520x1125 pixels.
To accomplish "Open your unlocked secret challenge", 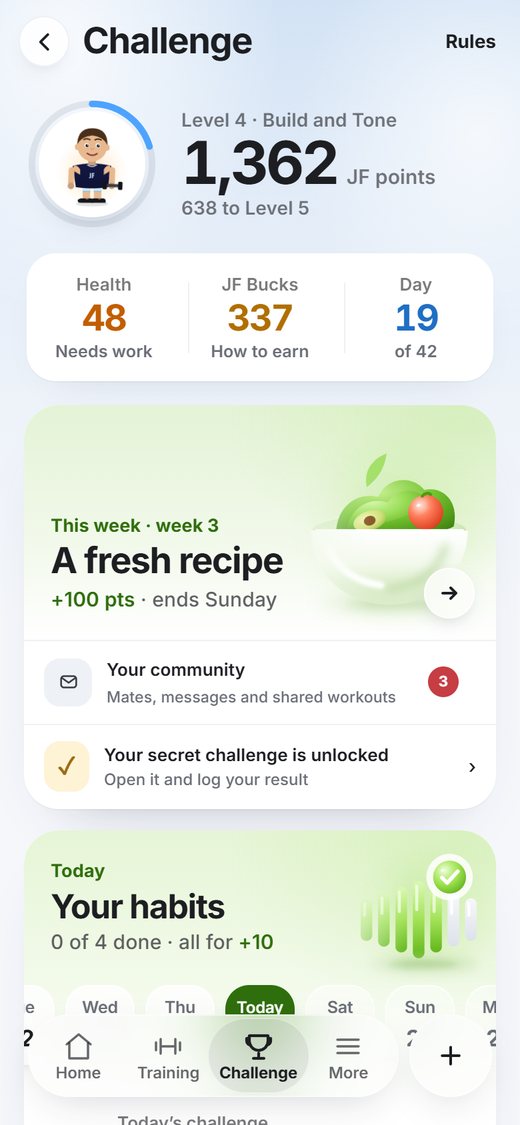I will (x=260, y=766).
